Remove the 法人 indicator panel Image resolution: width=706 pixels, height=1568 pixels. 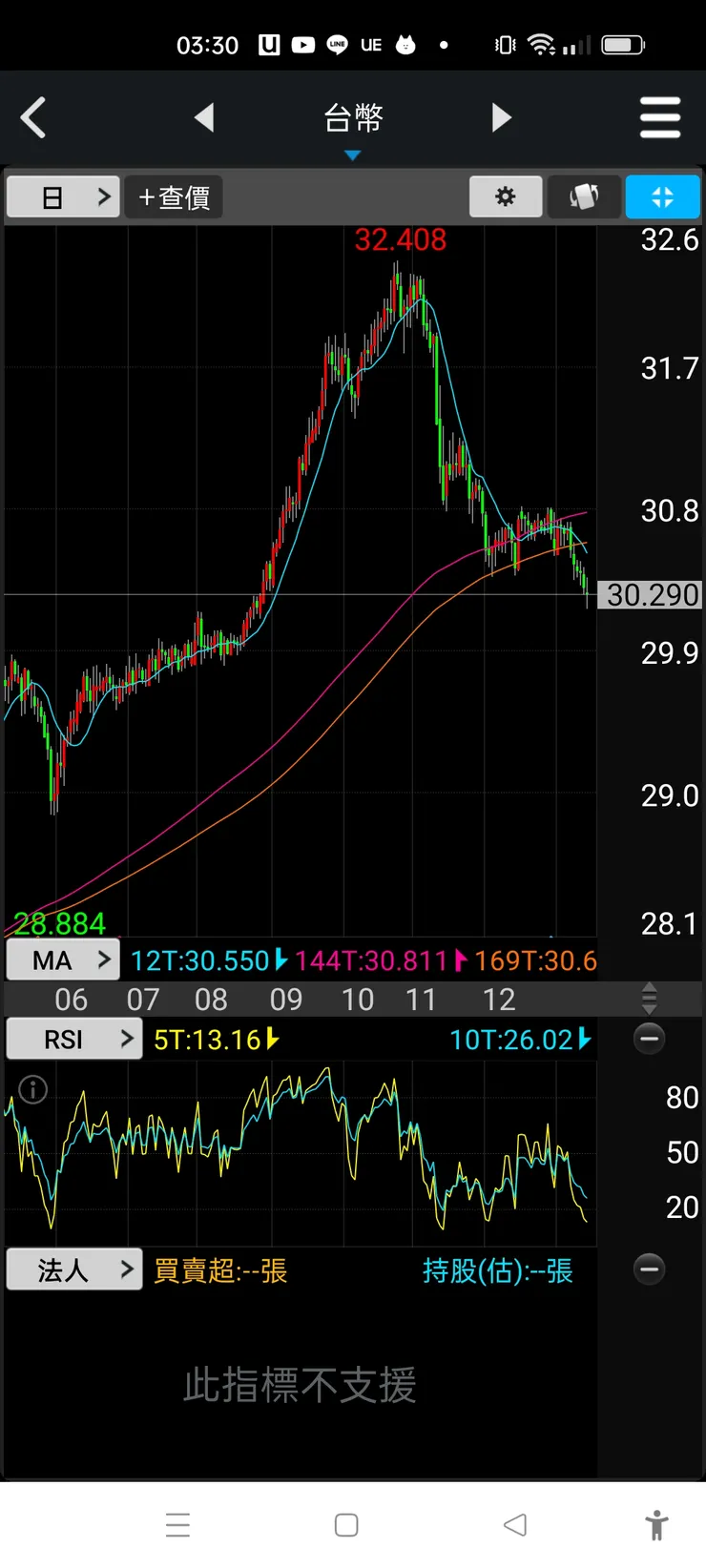point(650,1269)
